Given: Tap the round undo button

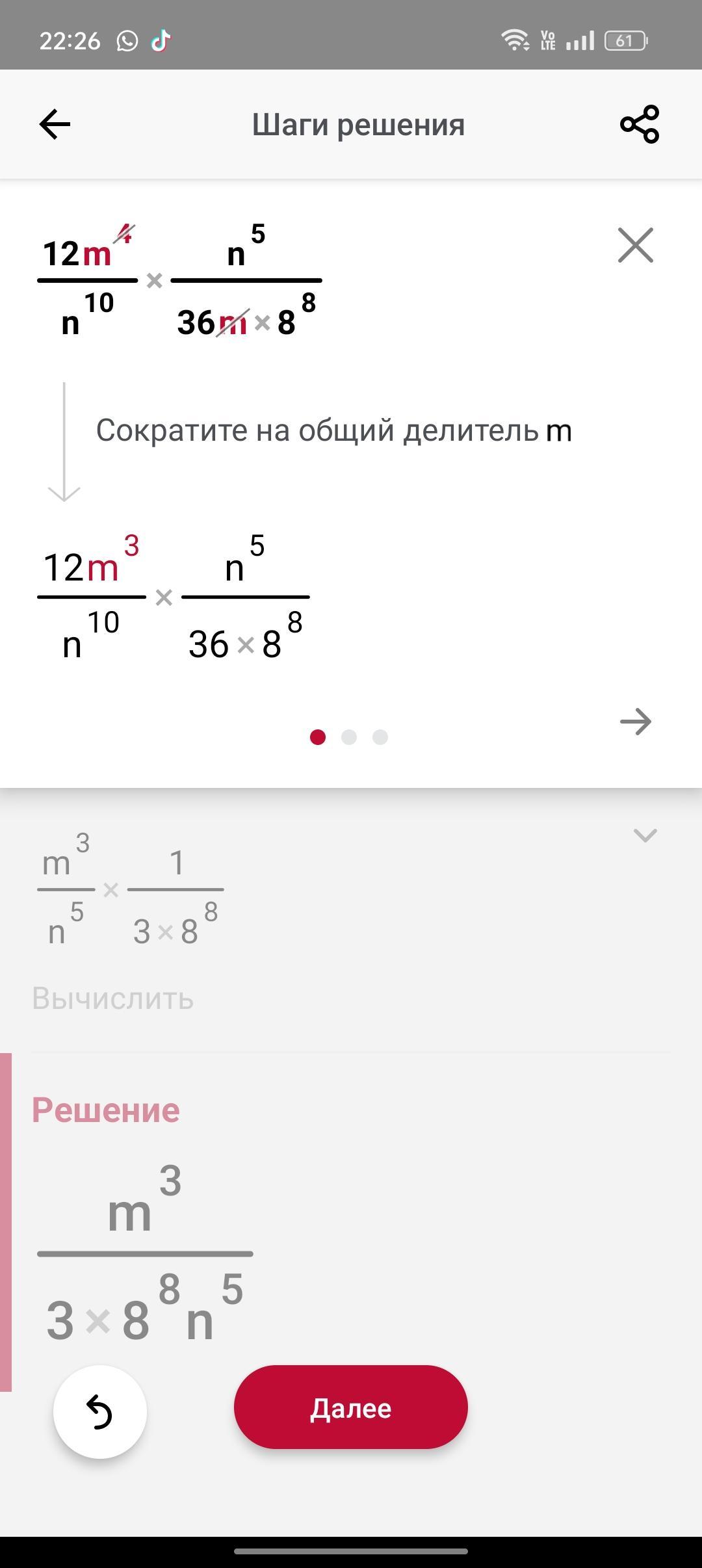Looking at the screenshot, I should (x=100, y=1412).
